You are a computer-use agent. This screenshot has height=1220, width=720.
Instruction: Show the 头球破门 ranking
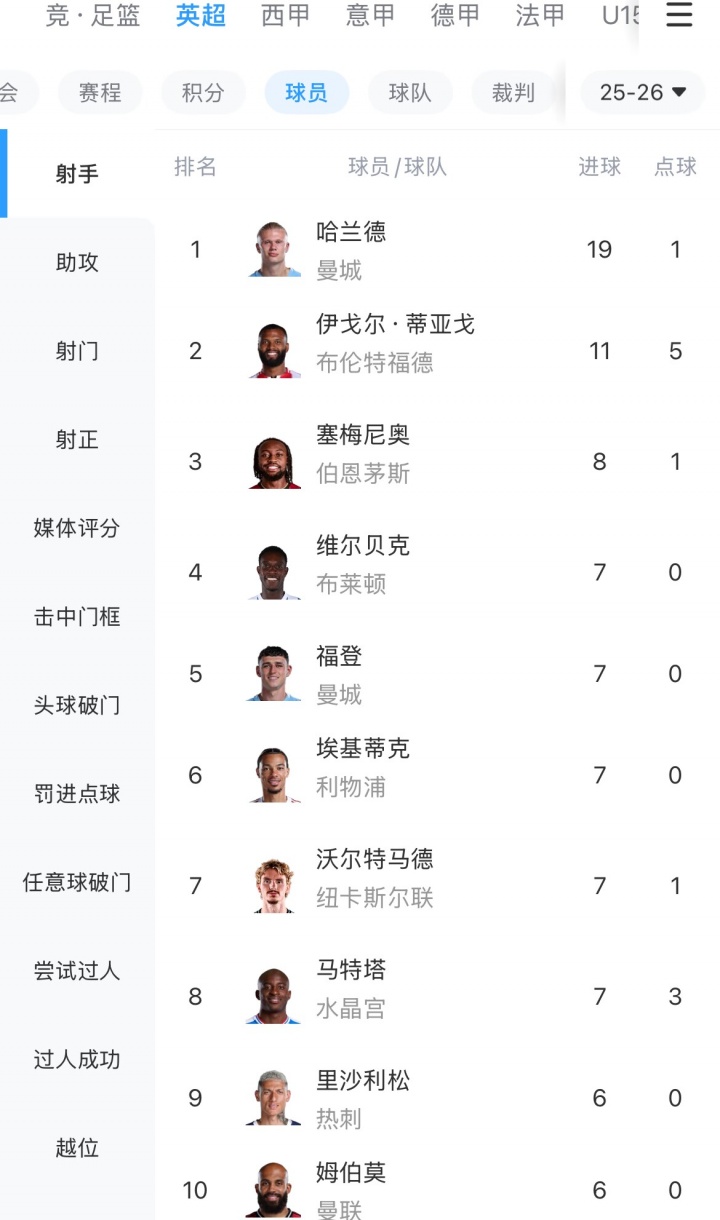(77, 705)
